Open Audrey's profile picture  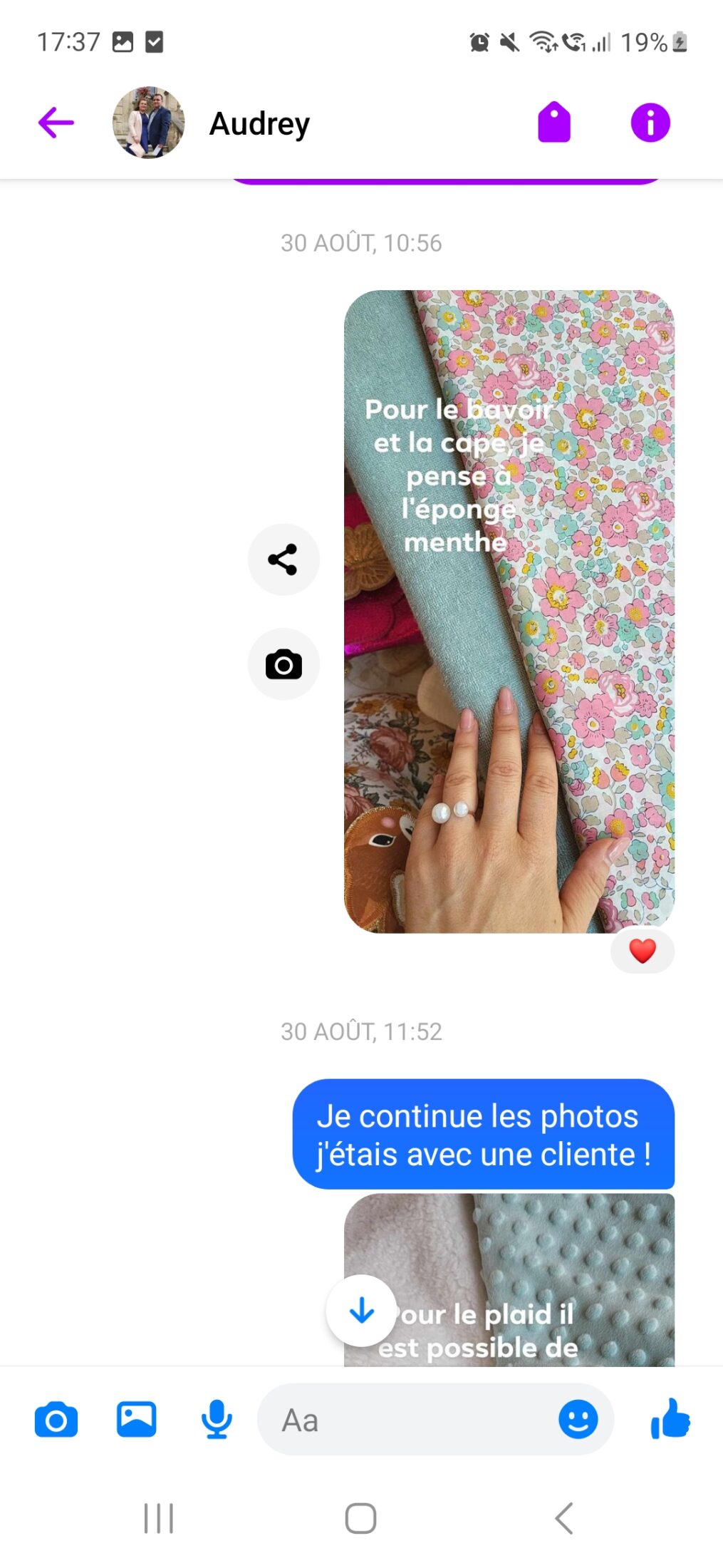(x=148, y=123)
